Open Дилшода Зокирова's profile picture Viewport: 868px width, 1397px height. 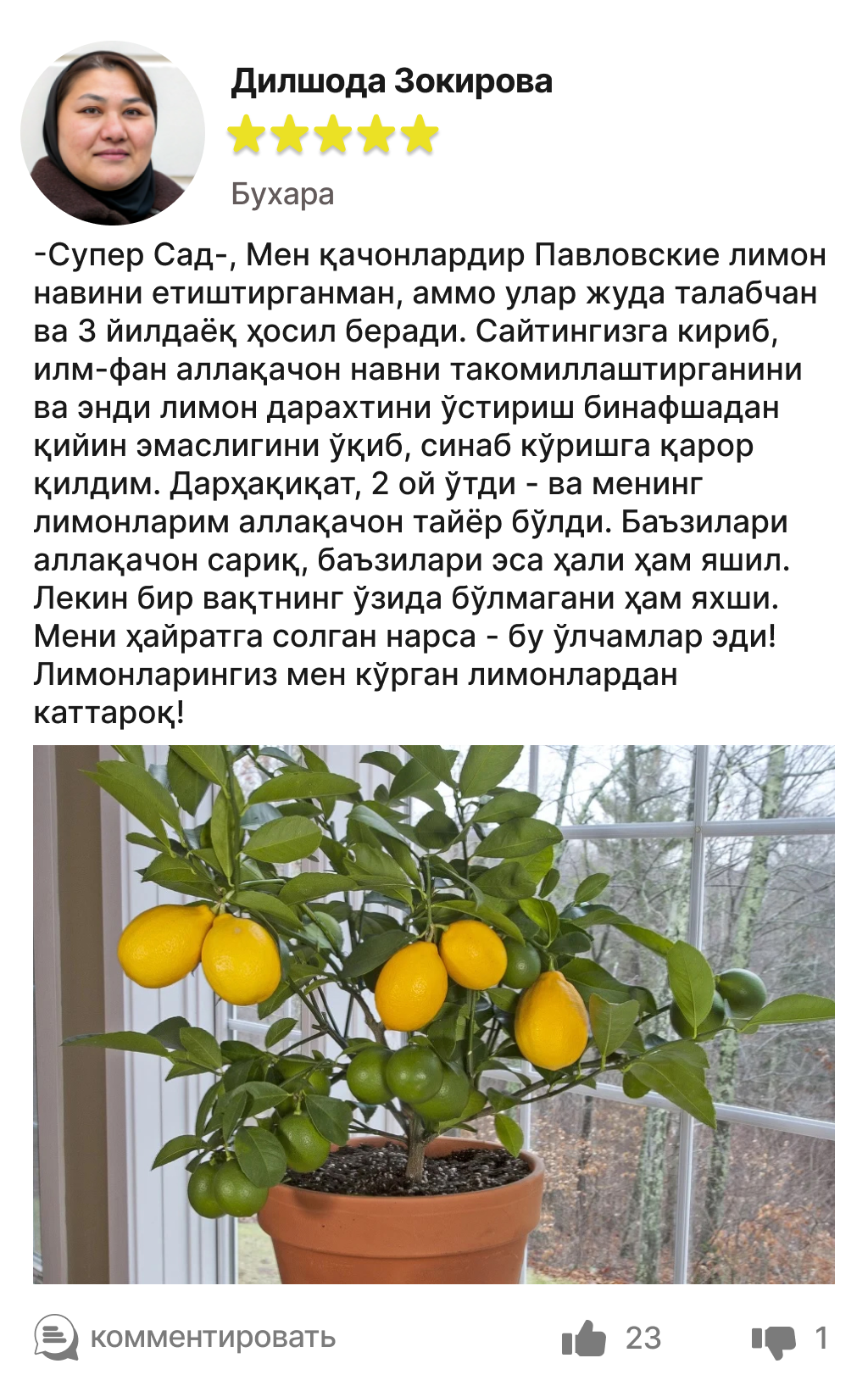coord(113,133)
